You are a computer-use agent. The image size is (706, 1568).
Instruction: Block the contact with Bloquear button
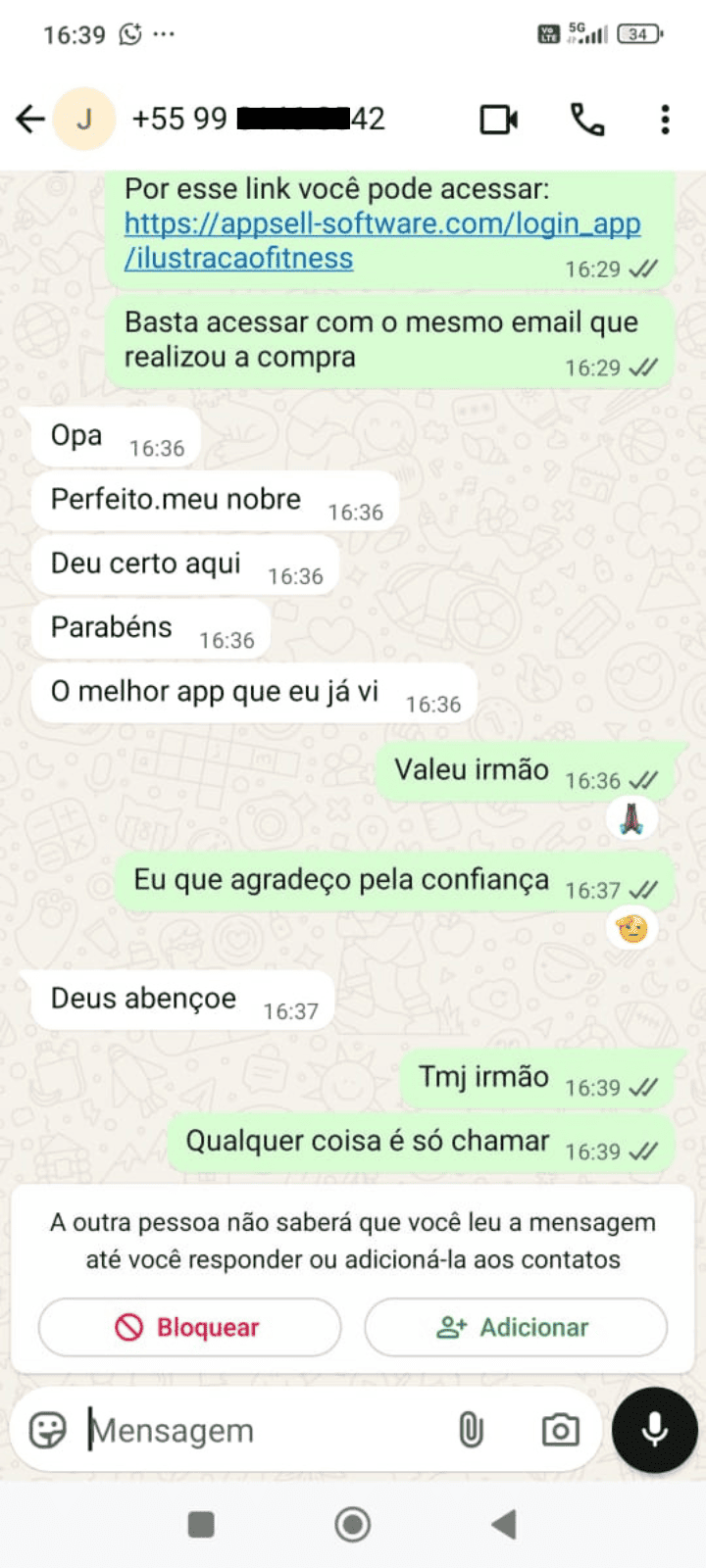188,1327
